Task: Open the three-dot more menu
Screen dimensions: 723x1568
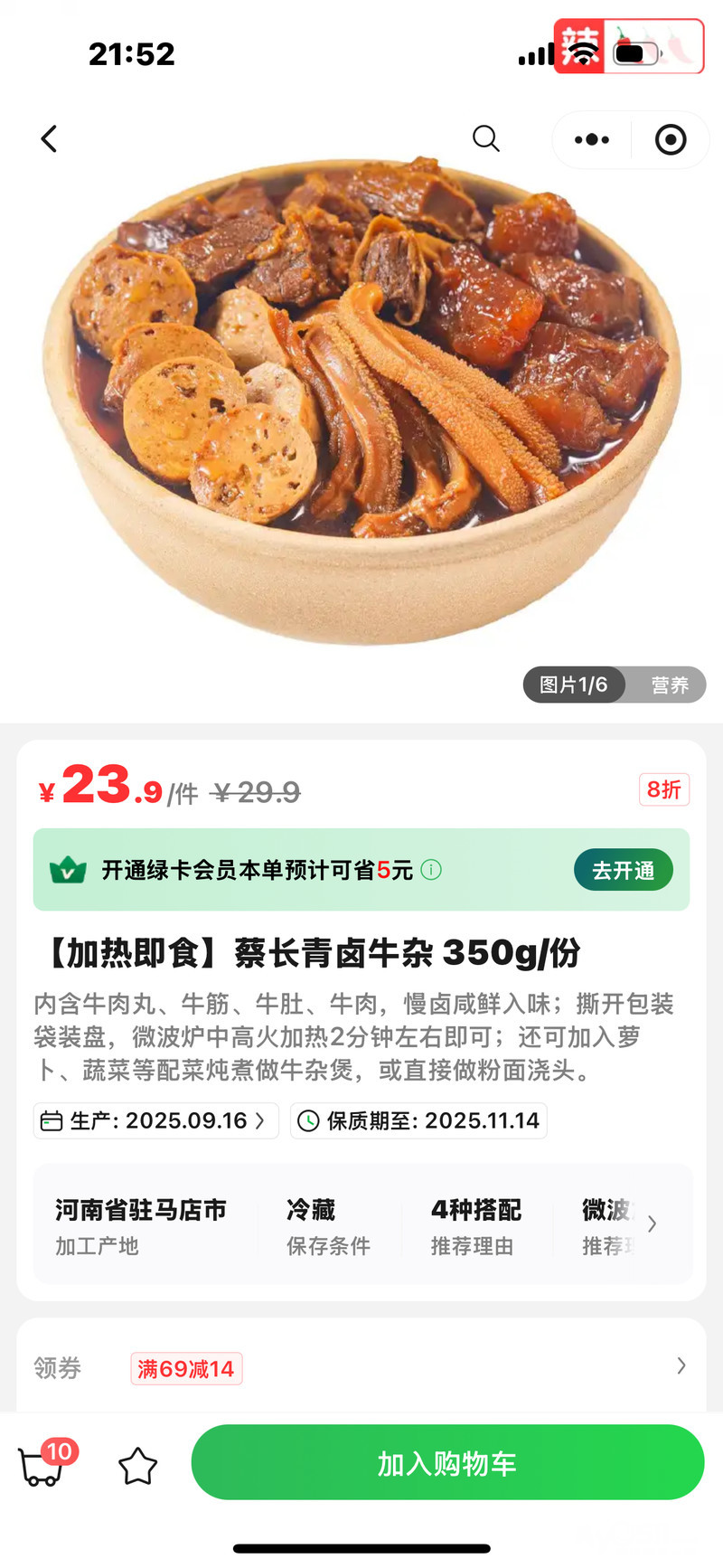Action: click(592, 139)
